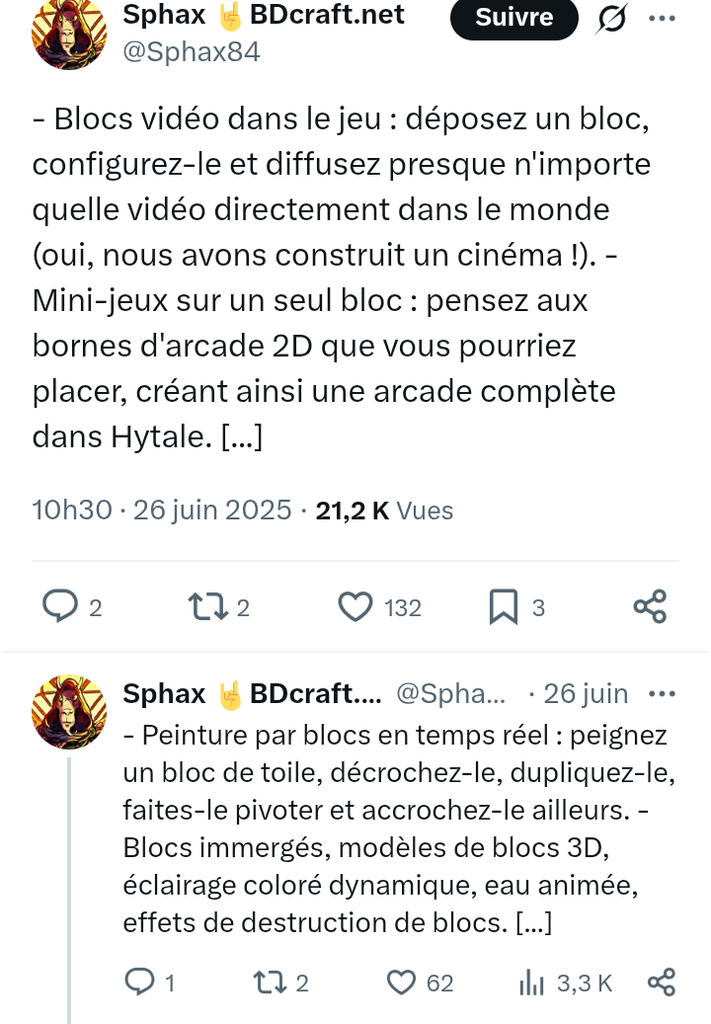Reply to the 10h30 main post
Viewport: 711px width, 1024px height.
pos(61,606)
